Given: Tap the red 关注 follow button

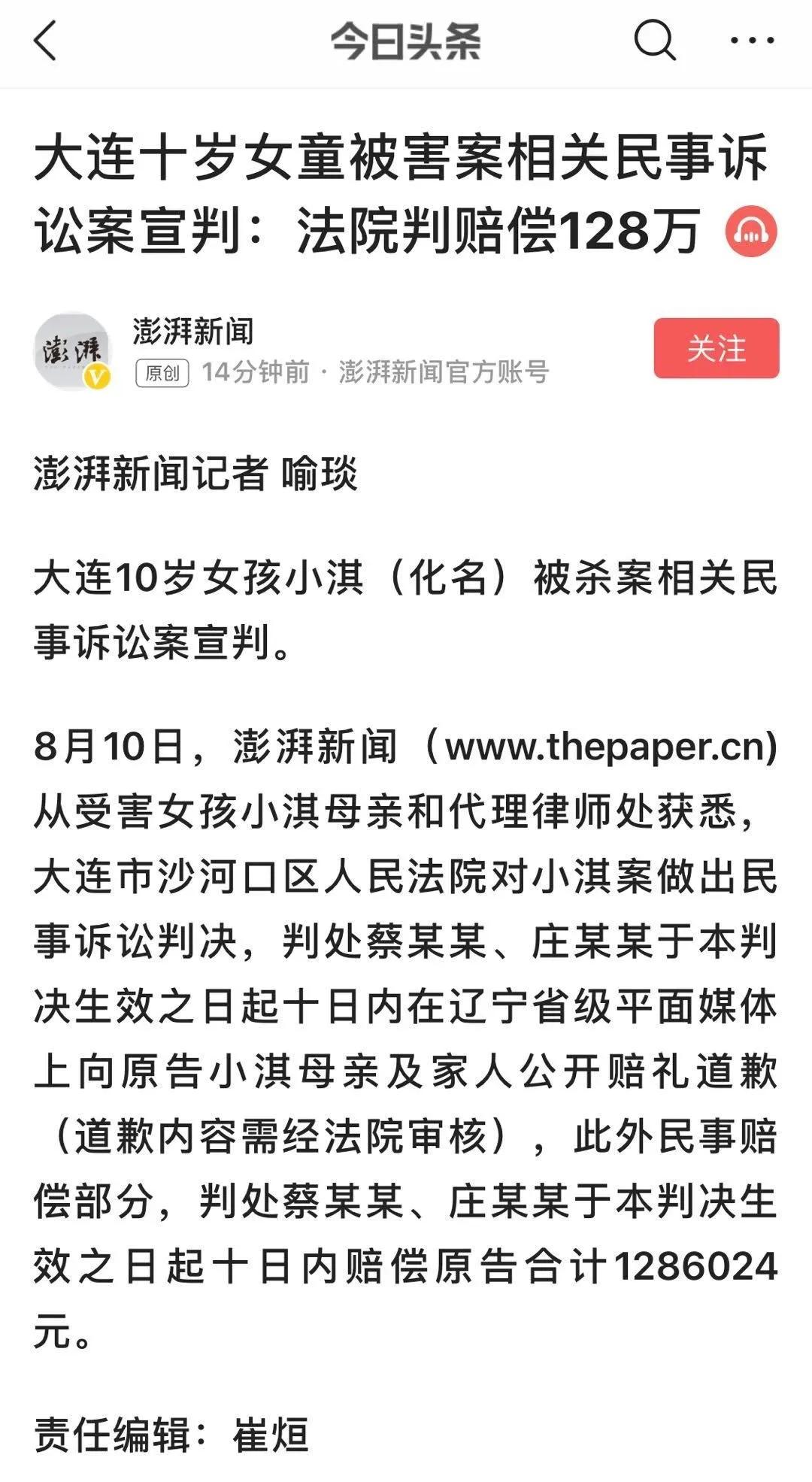Looking at the screenshot, I should coord(716,348).
